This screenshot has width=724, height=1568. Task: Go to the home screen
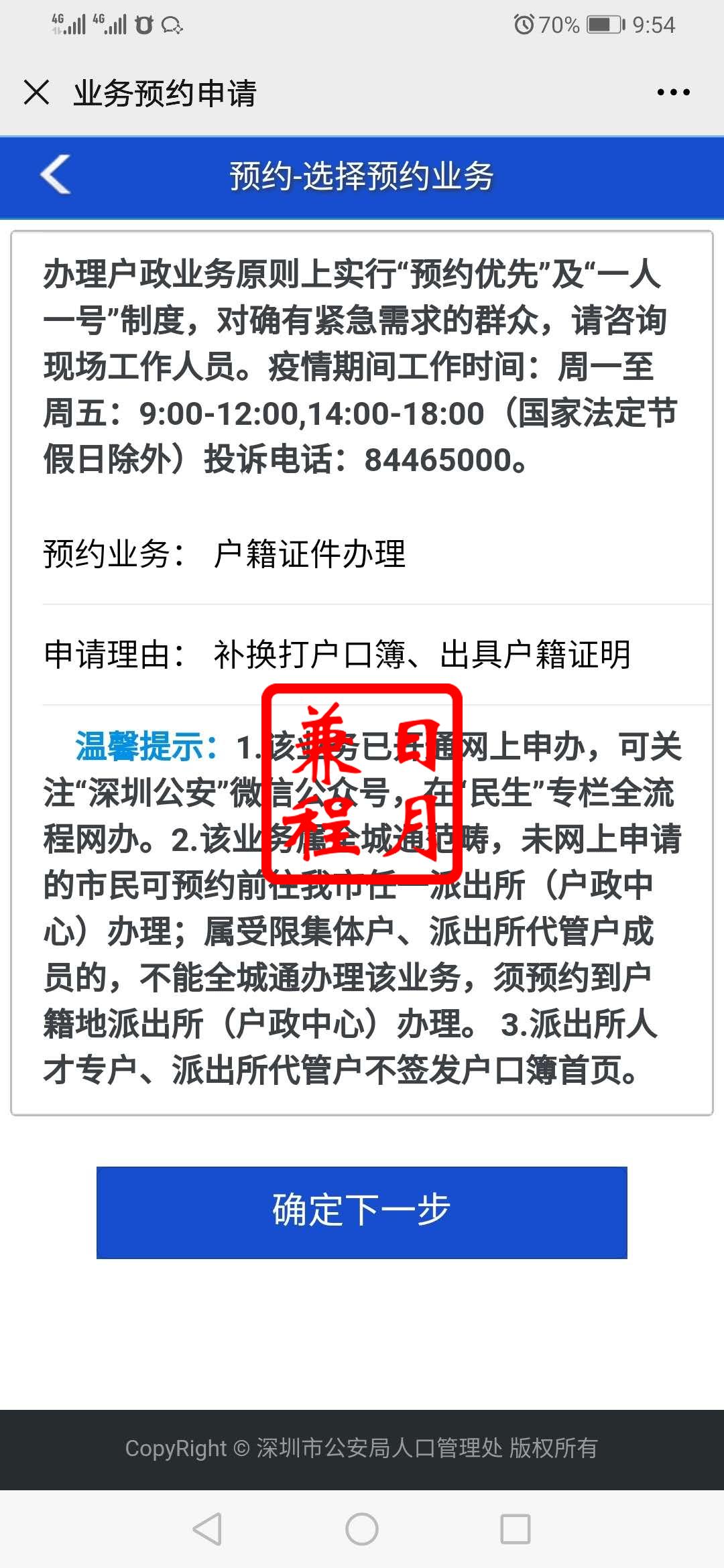coord(362,1529)
